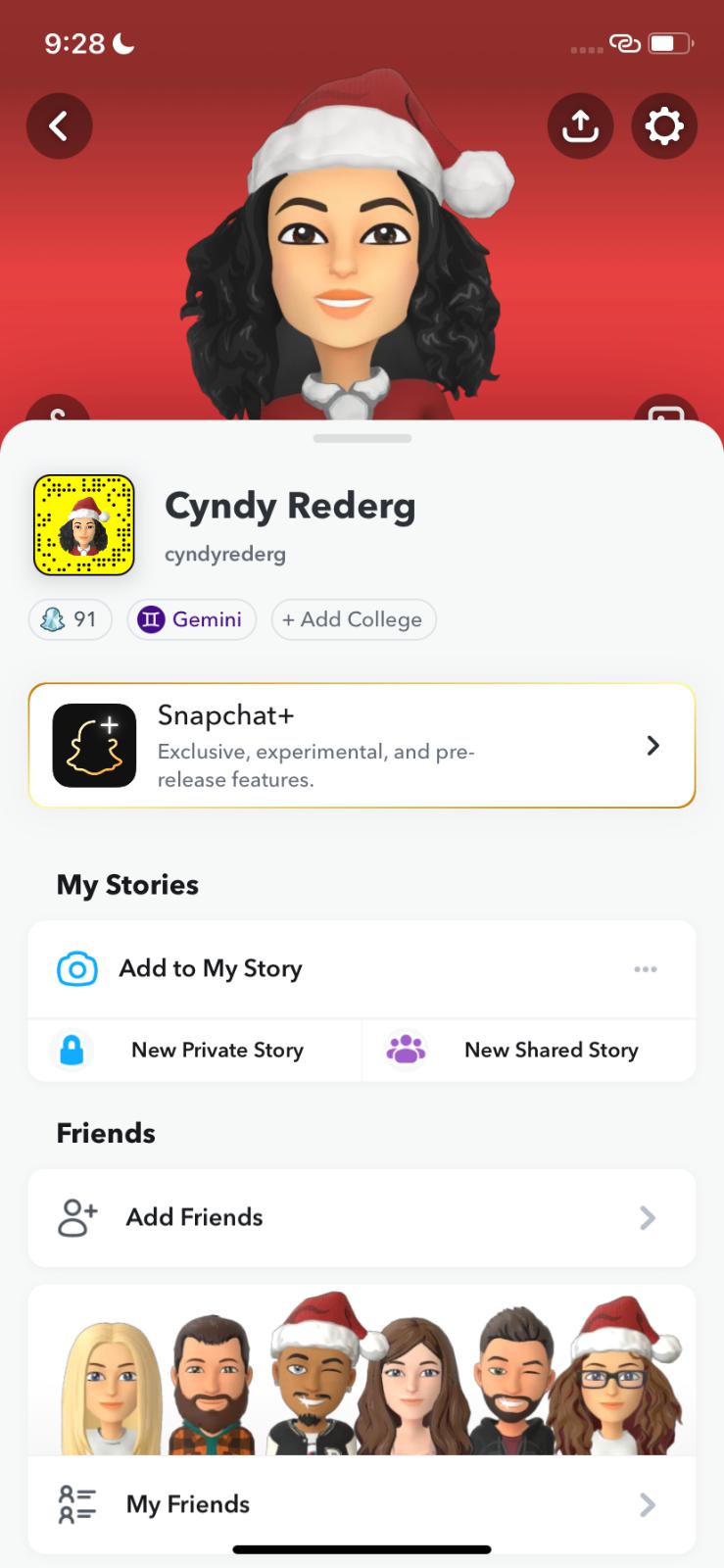Screen dimensions: 724x1568
Task: Tap Add to My Story
Action: tap(210, 969)
